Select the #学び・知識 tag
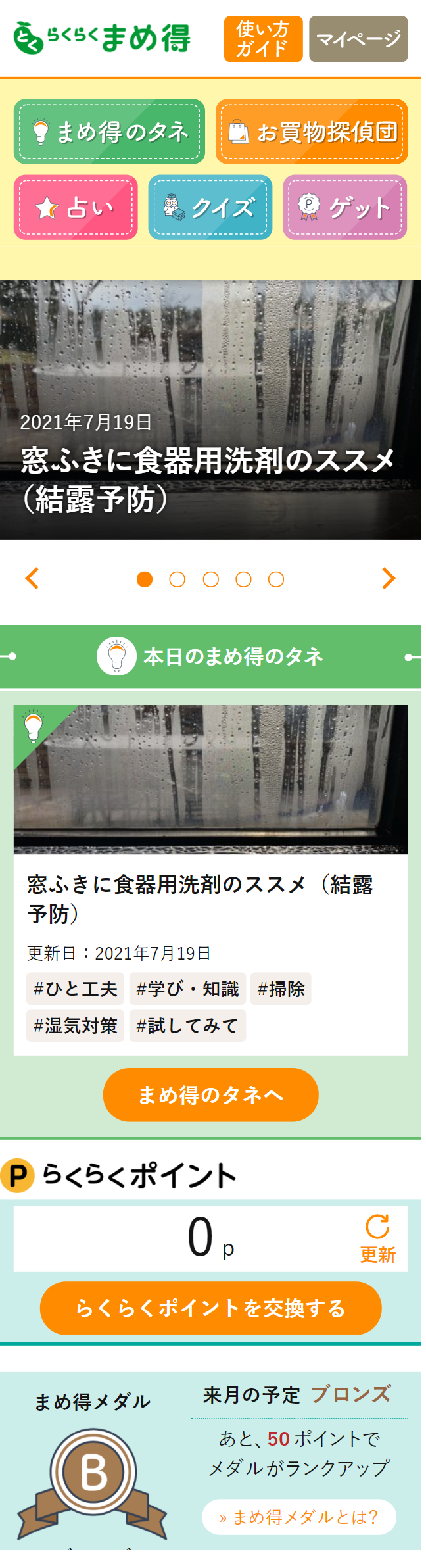Screen dimensions: 426x1568 [187, 989]
